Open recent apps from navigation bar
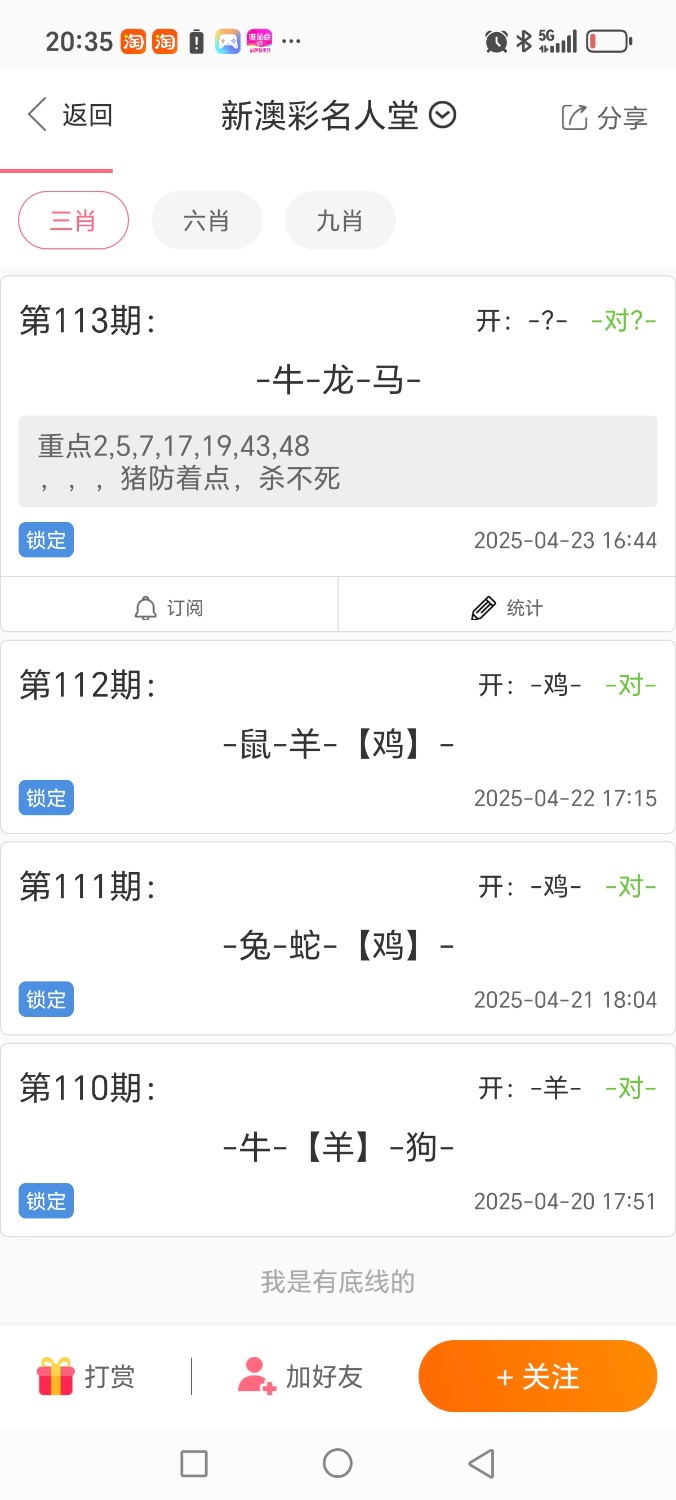 (194, 1464)
